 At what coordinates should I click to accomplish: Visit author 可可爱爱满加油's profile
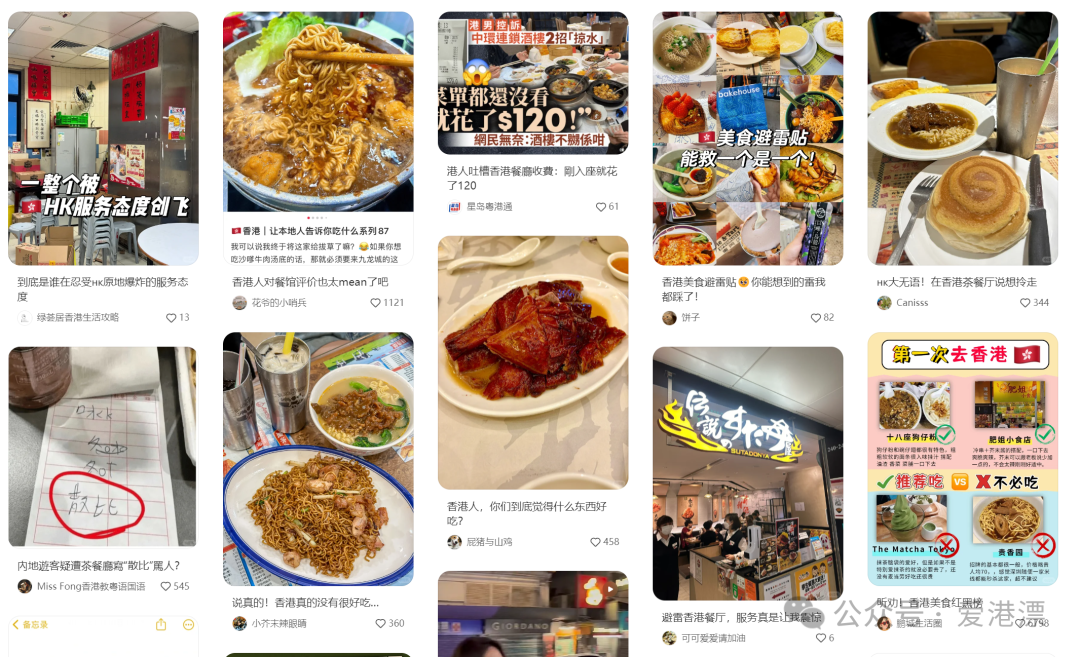click(712, 638)
